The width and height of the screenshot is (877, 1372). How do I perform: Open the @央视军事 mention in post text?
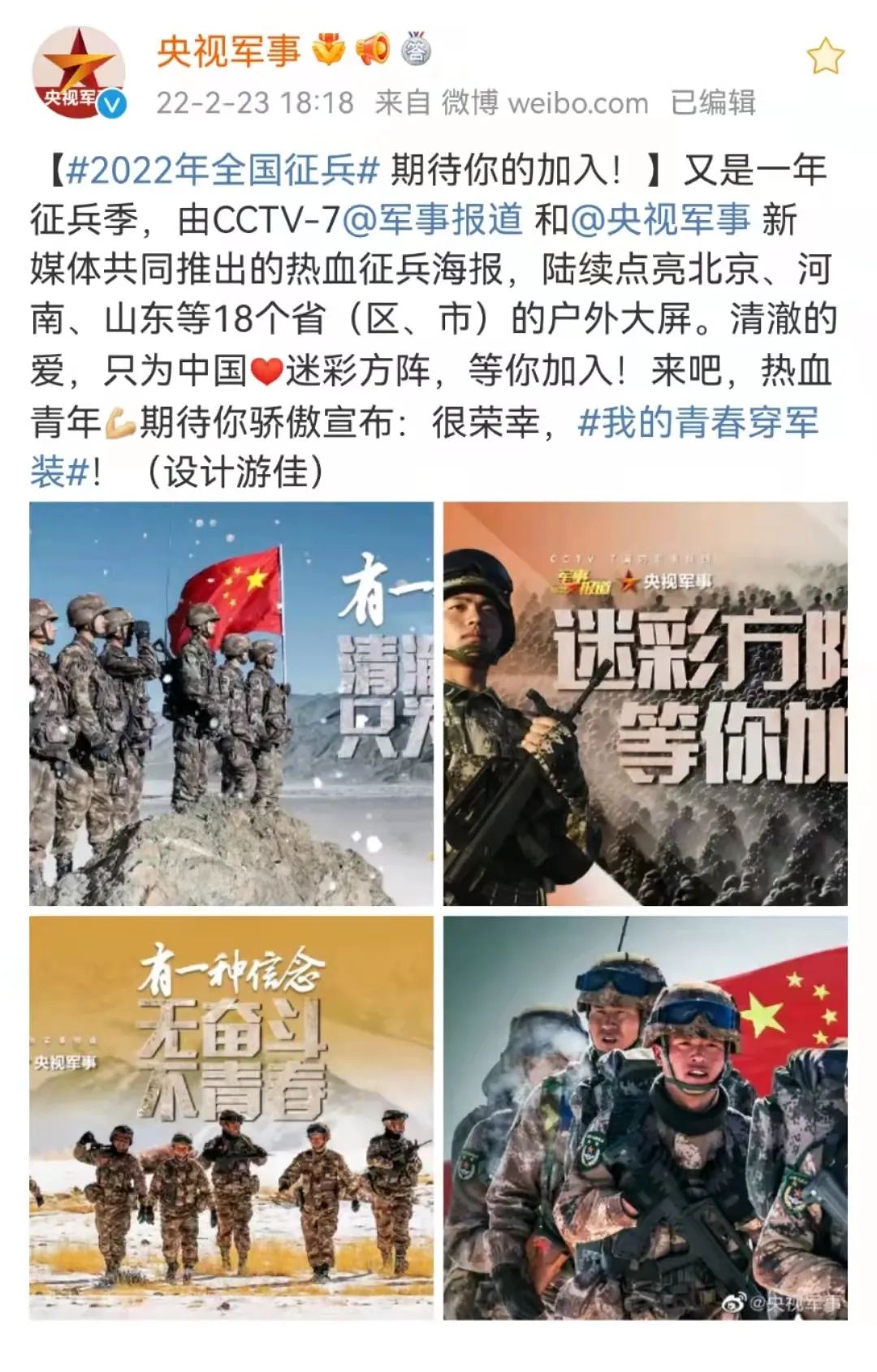click(x=660, y=221)
